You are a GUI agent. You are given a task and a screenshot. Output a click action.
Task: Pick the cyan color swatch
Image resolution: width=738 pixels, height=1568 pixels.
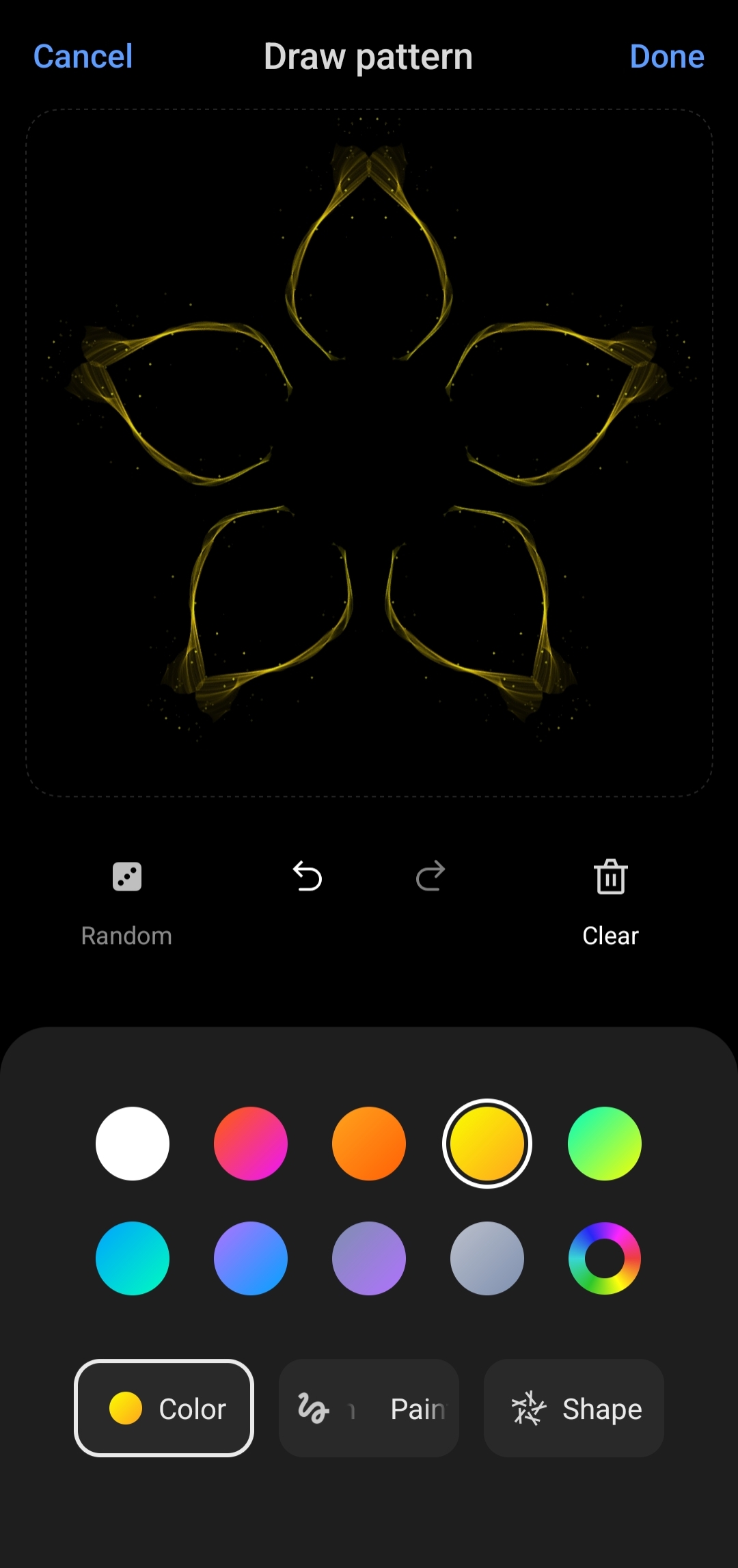133,1258
